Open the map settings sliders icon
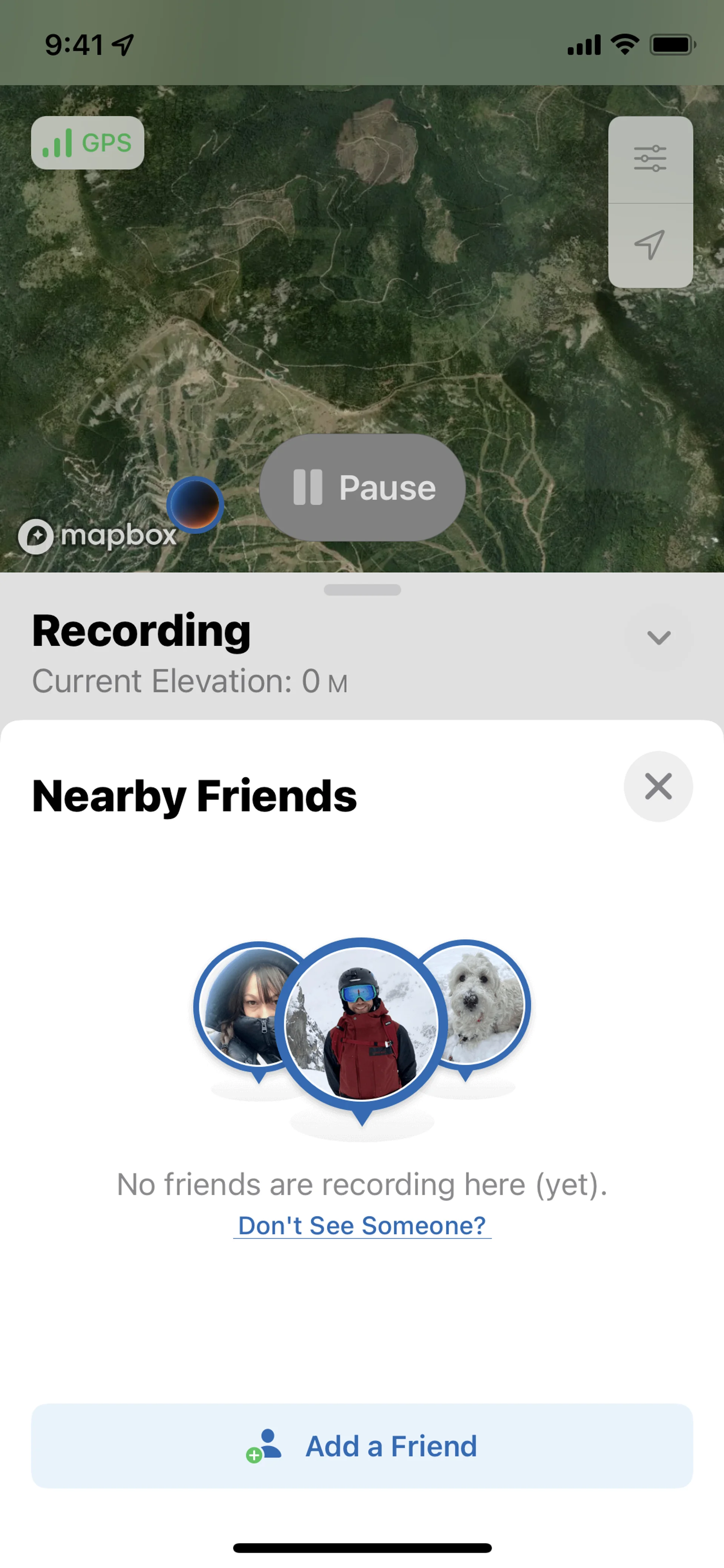This screenshot has height=1568, width=724. (650, 159)
